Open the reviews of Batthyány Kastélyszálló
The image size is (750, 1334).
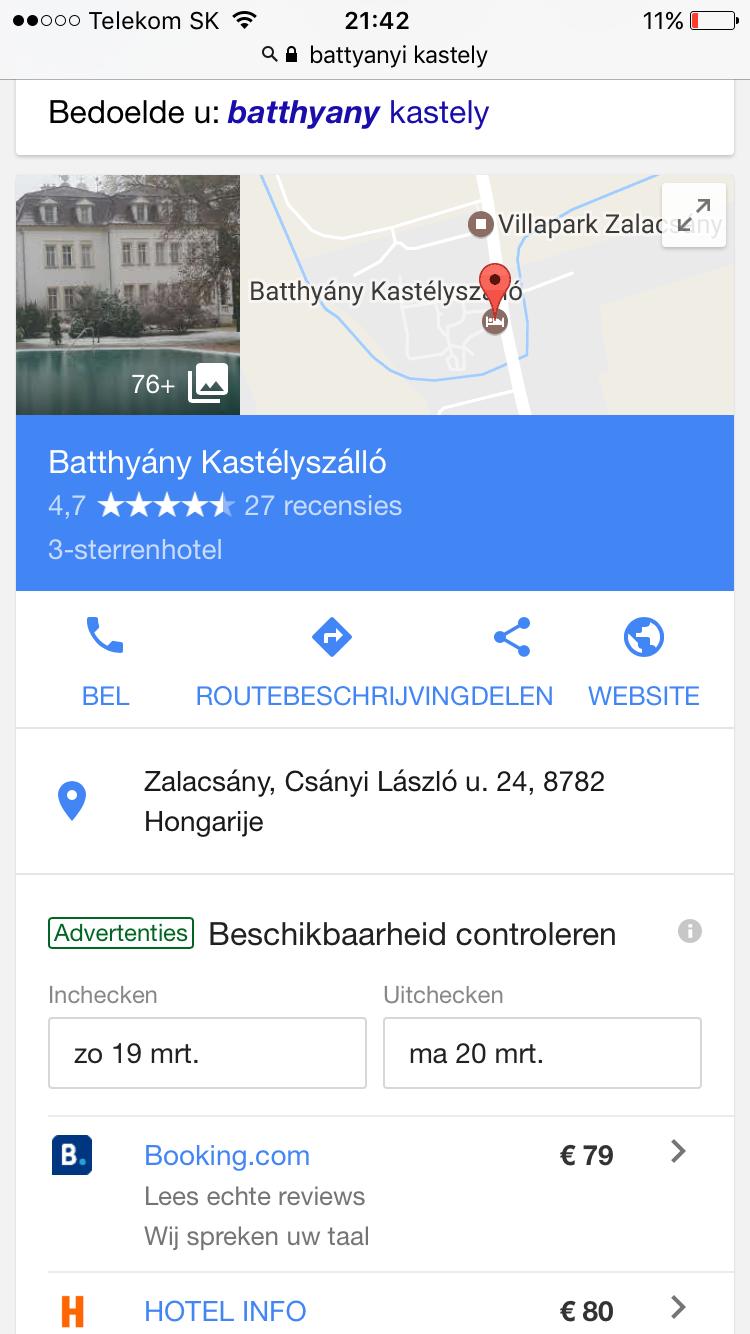322,506
